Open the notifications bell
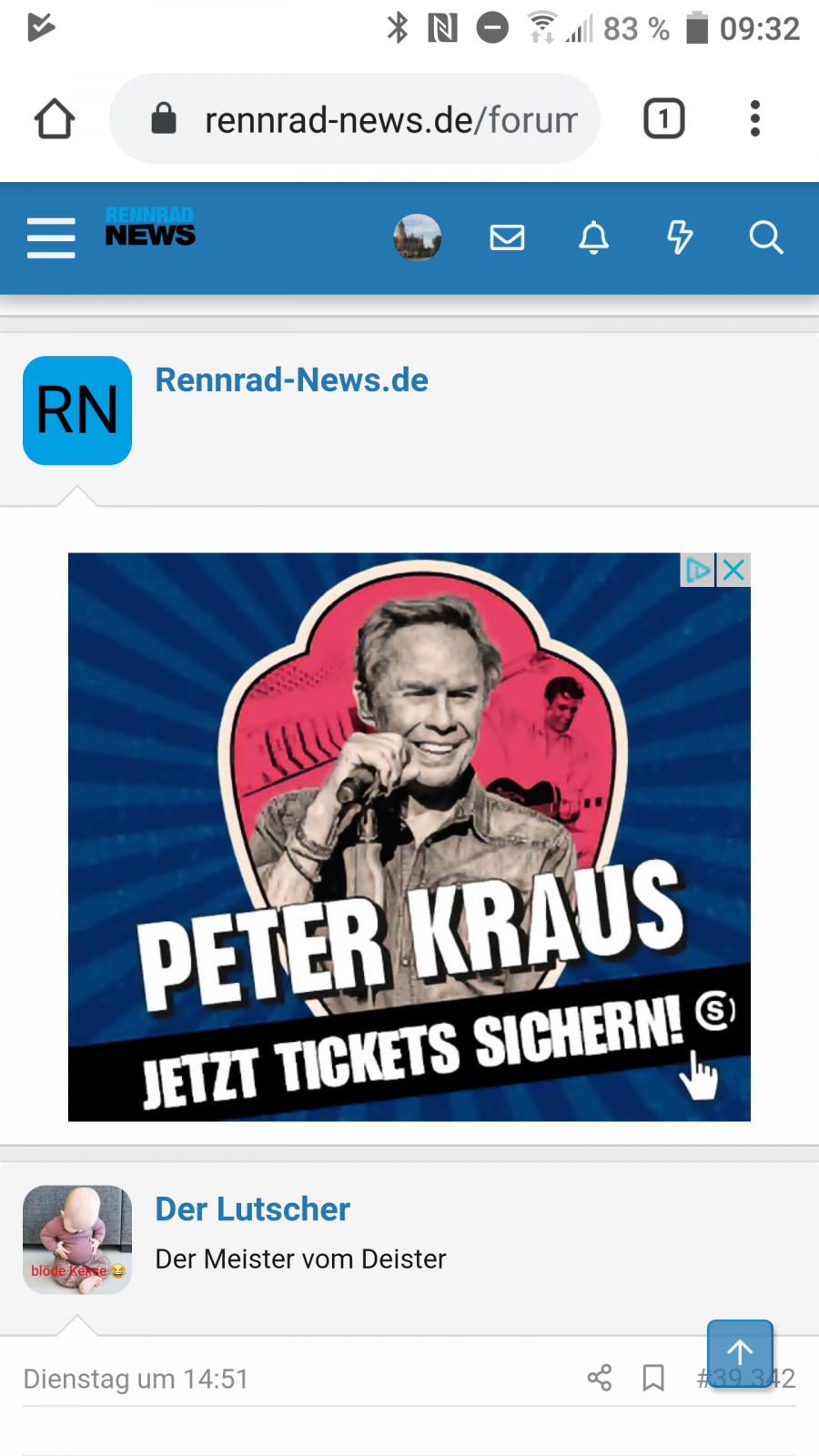Screen dimensions: 819x1456 pos(593,238)
